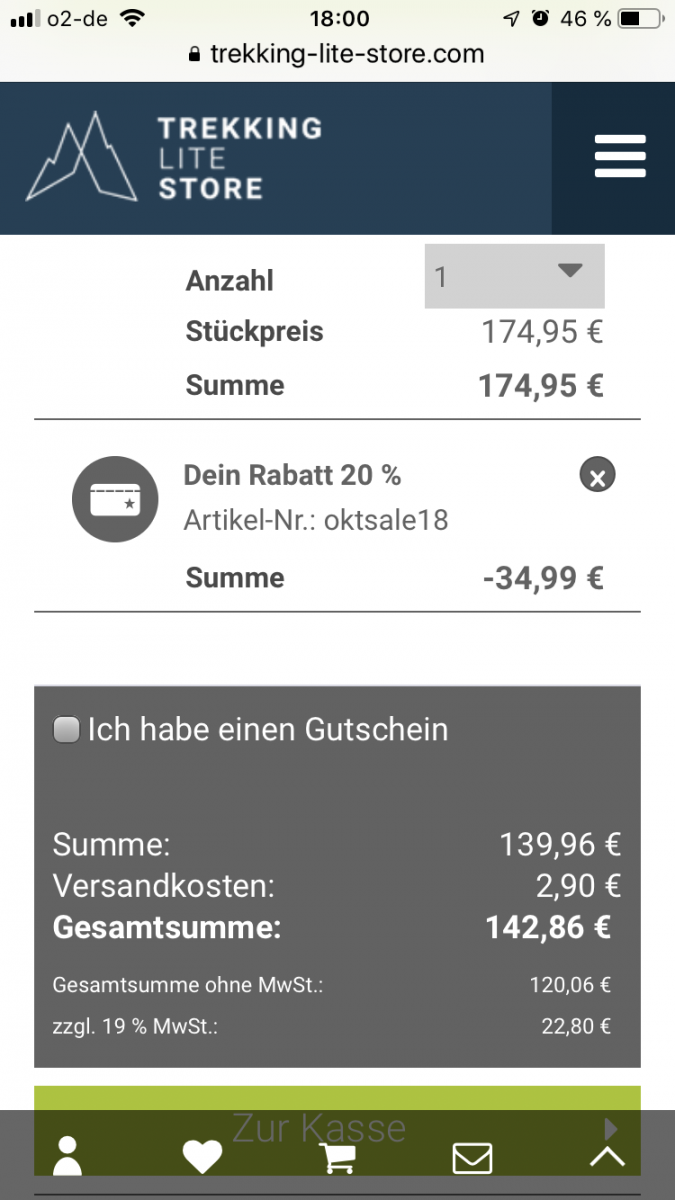This screenshot has width=675, height=1200.
Task: Jump to top with the up arrow
Action: pos(607,1157)
